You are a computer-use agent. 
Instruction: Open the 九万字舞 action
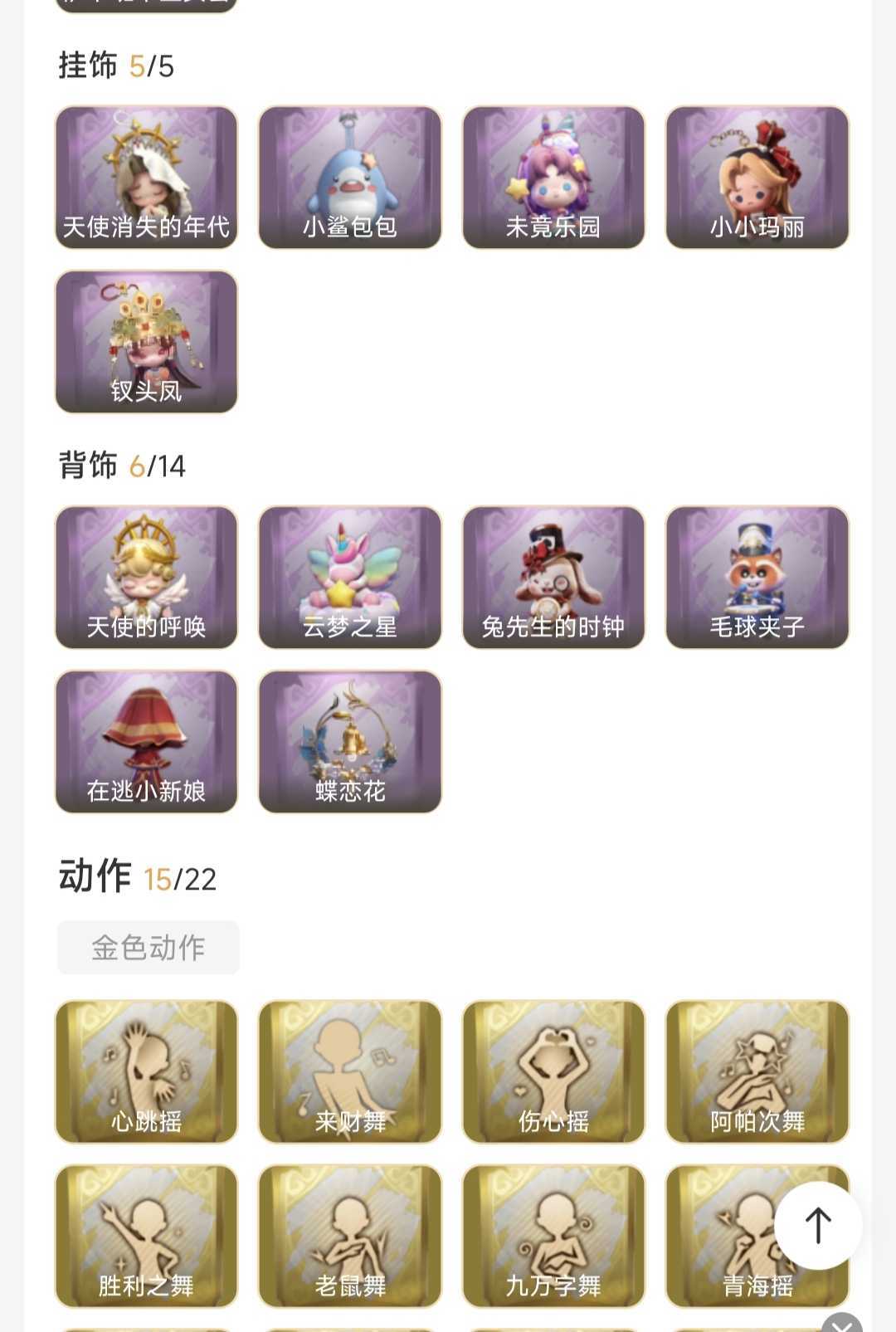click(553, 1236)
